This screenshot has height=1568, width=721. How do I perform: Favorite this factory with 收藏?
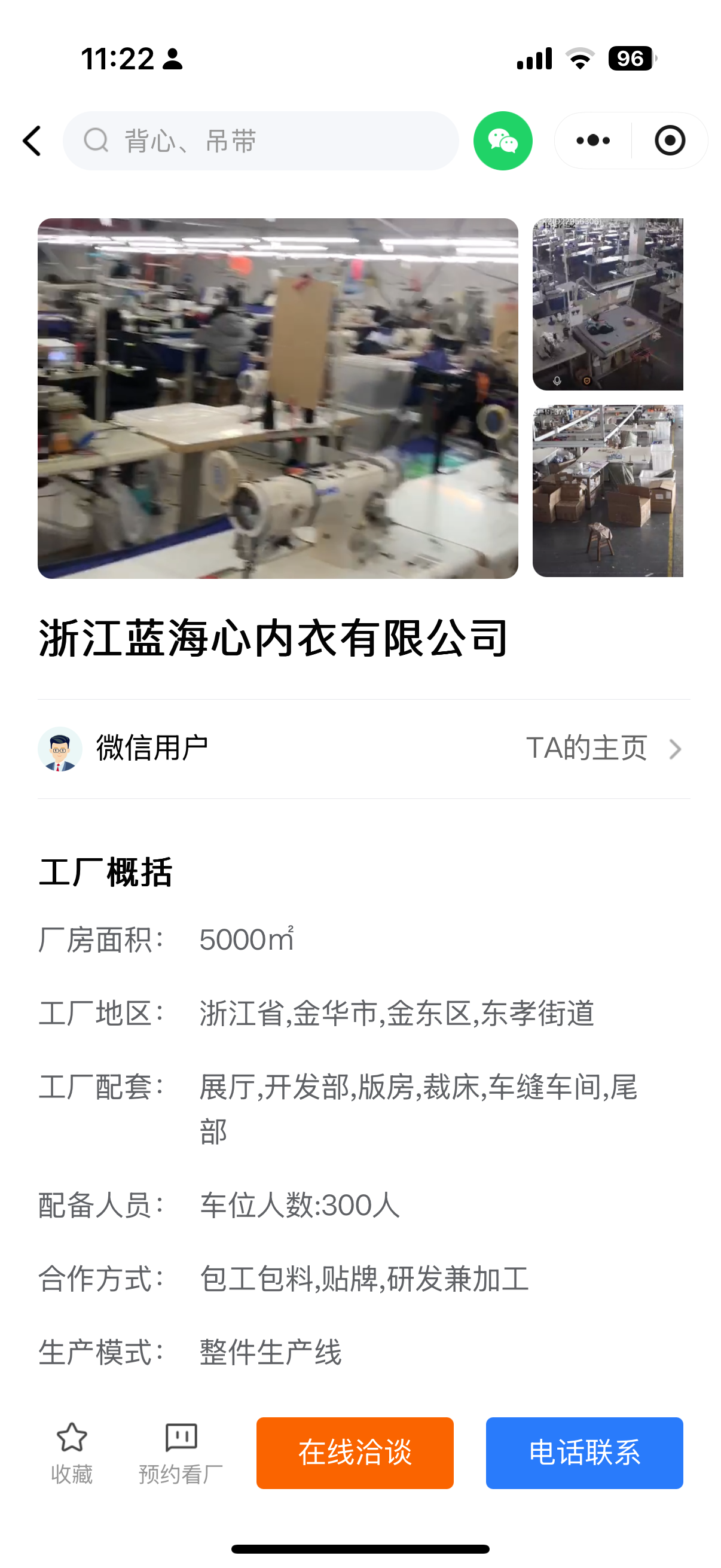point(72,1453)
